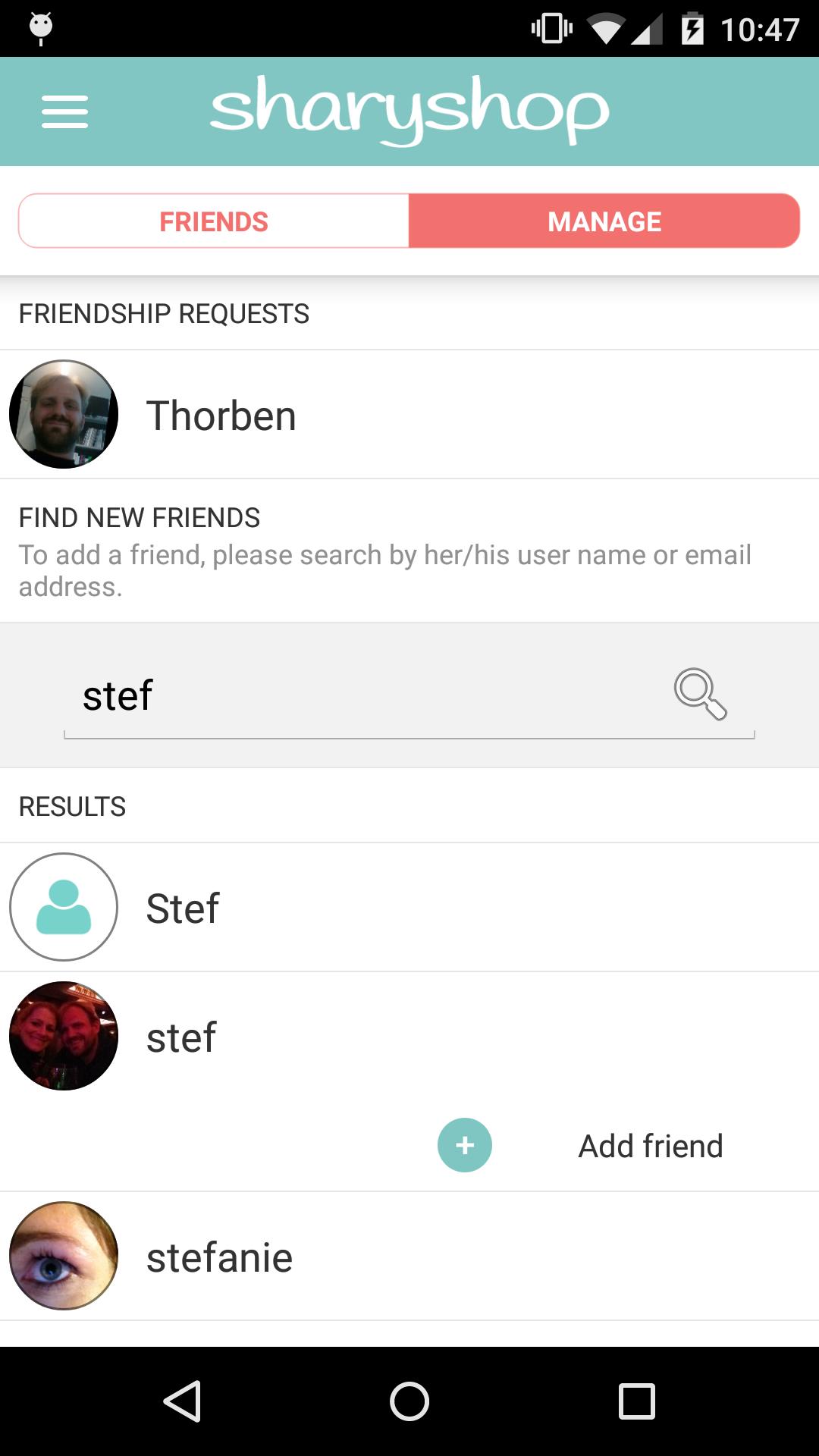Select the Manage tab
819x1456 pixels.
(x=604, y=221)
